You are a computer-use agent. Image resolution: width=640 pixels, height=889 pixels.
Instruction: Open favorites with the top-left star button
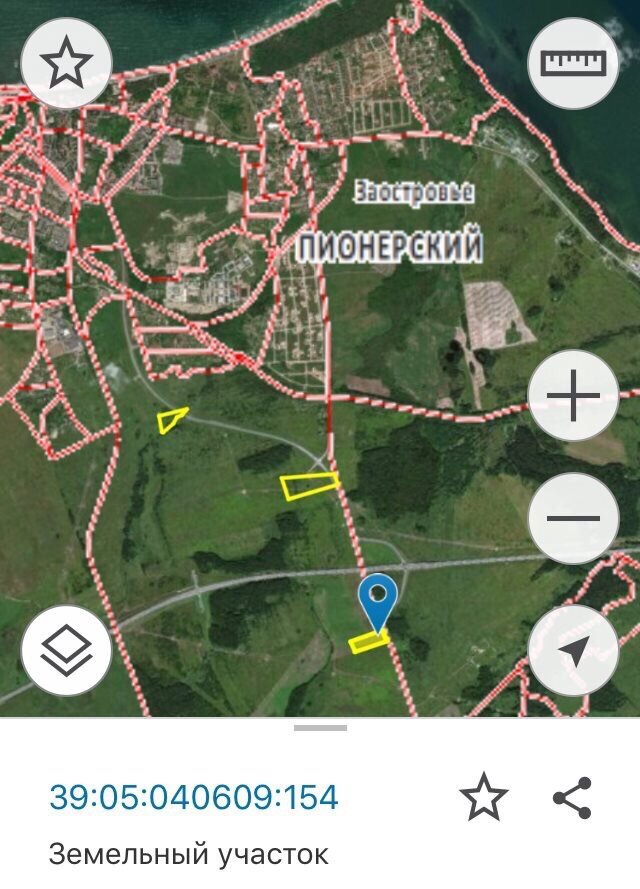66,64
